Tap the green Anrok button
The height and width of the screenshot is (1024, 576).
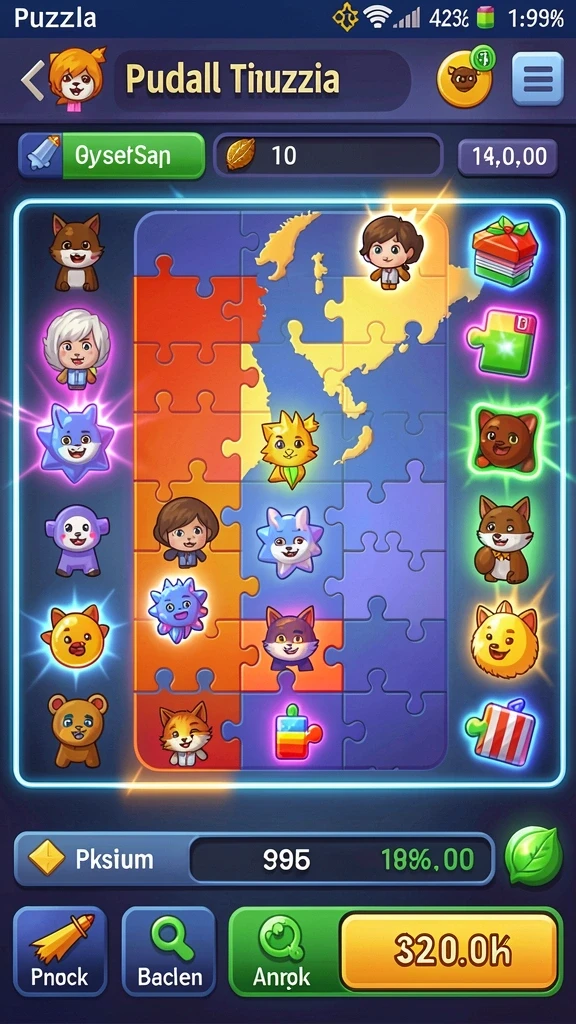(283, 950)
